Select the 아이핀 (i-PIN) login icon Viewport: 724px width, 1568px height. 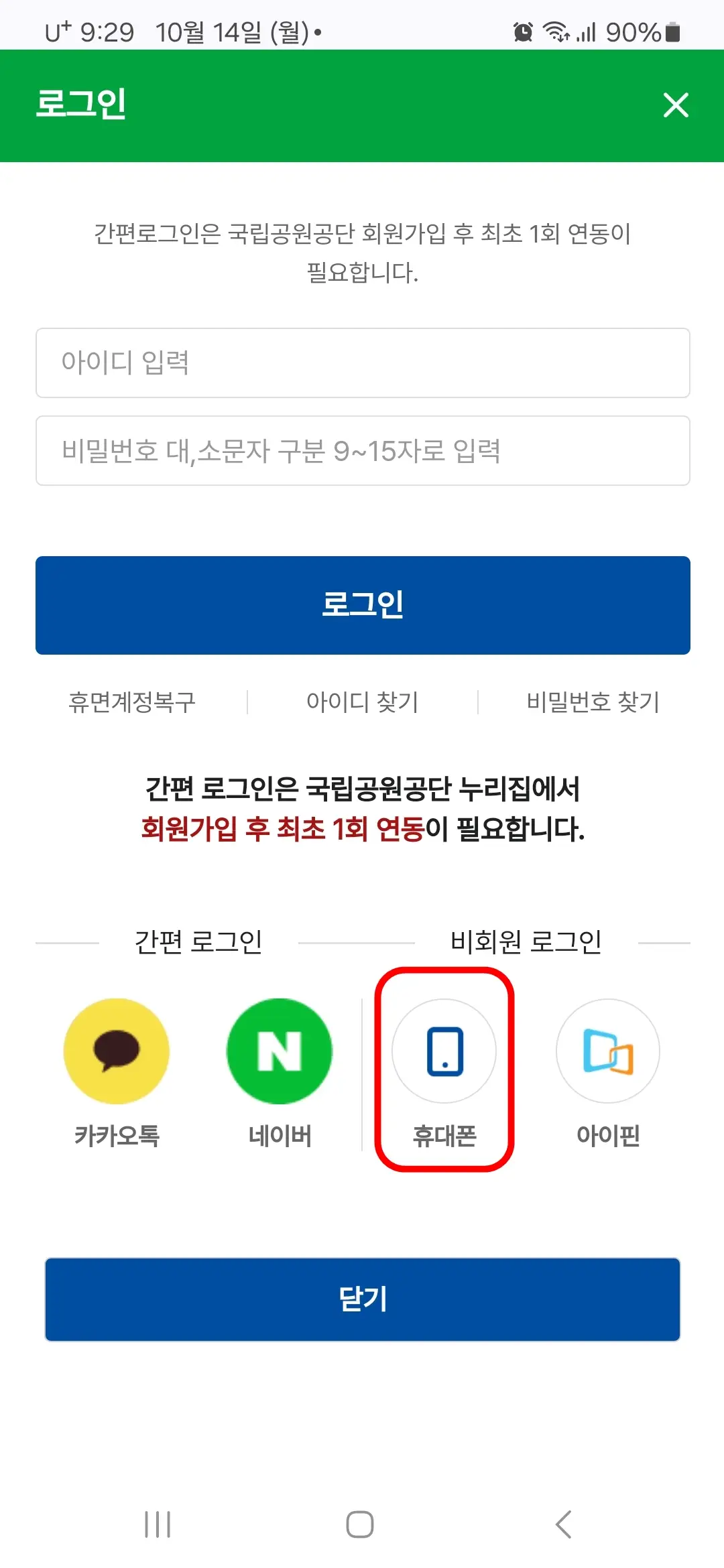pos(607,1052)
